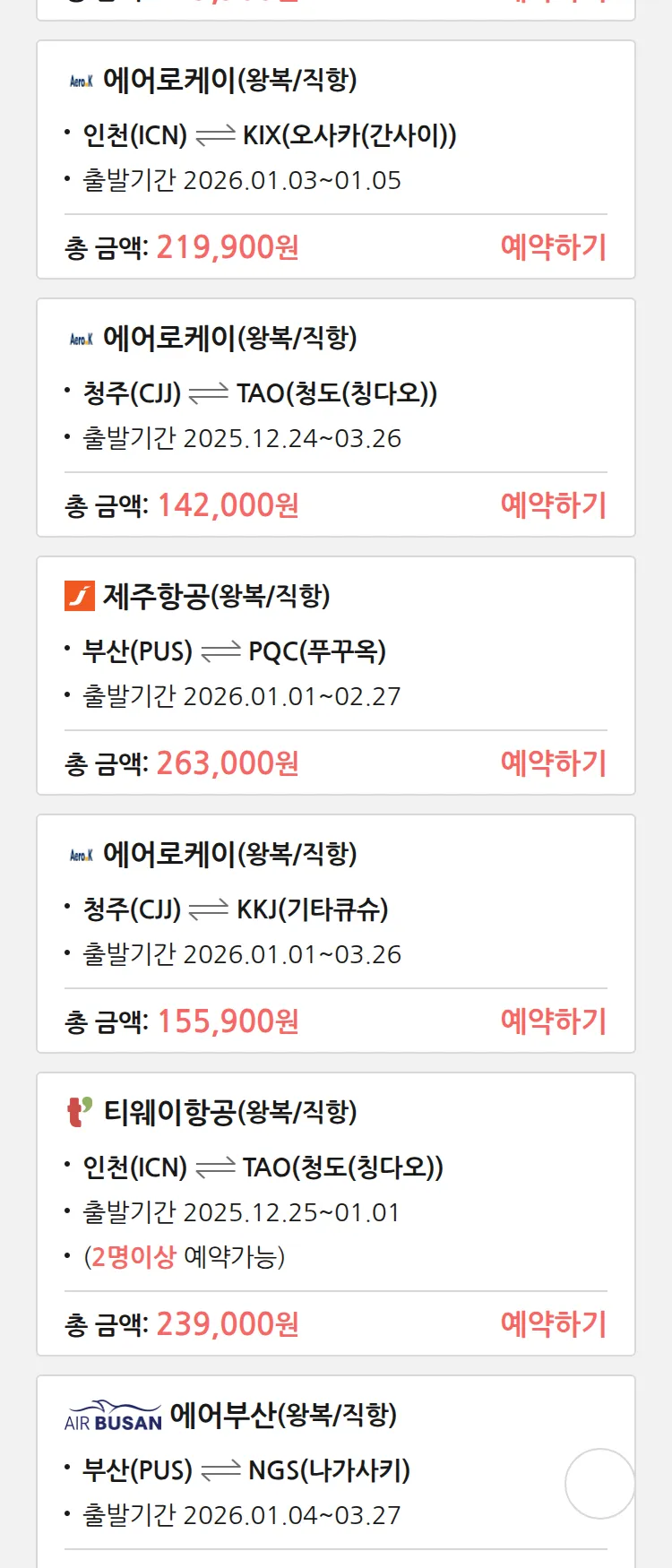The image size is (672, 1568).
Task: Book the 239,000원 T'way Incheon–TAO flight
Action: click(553, 1323)
